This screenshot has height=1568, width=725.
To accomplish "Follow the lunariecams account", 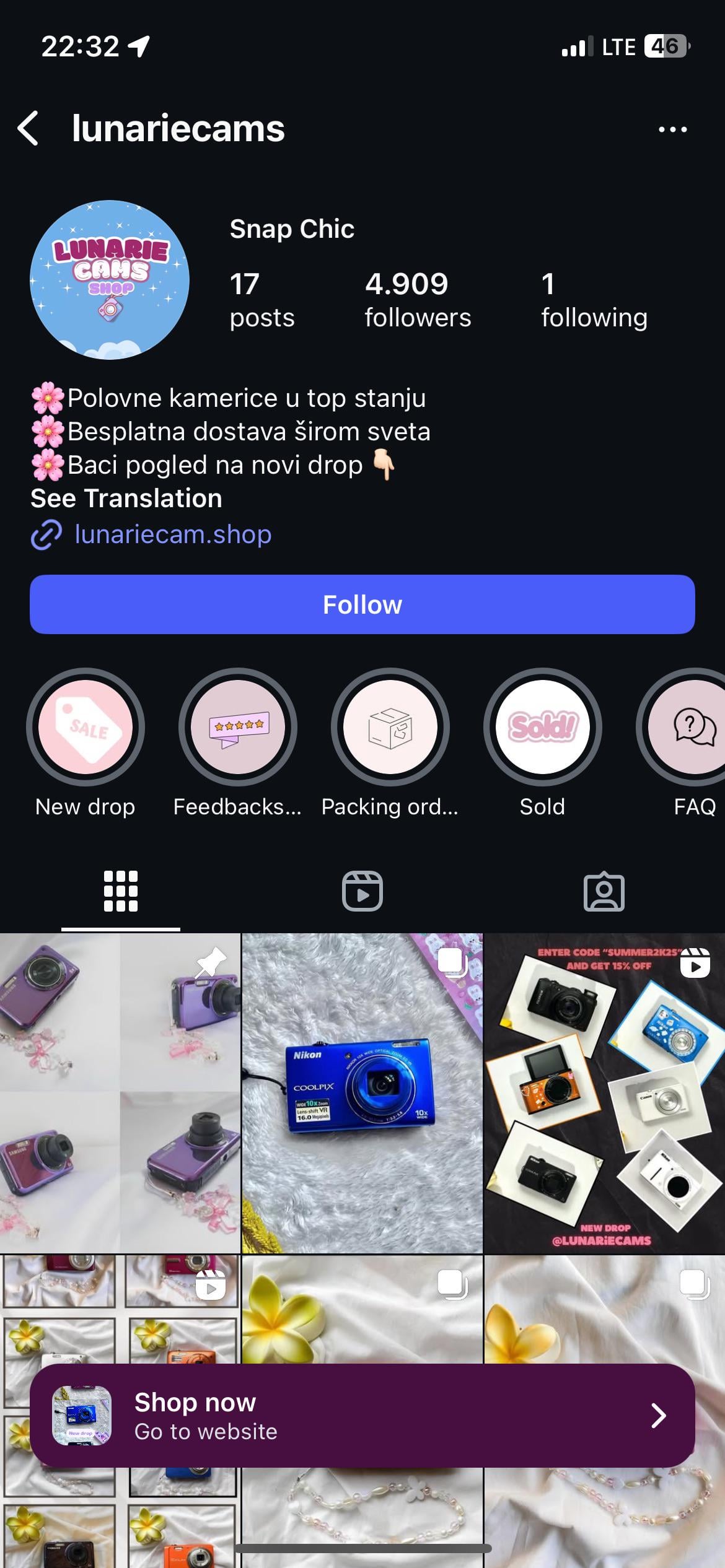I will 362,604.
